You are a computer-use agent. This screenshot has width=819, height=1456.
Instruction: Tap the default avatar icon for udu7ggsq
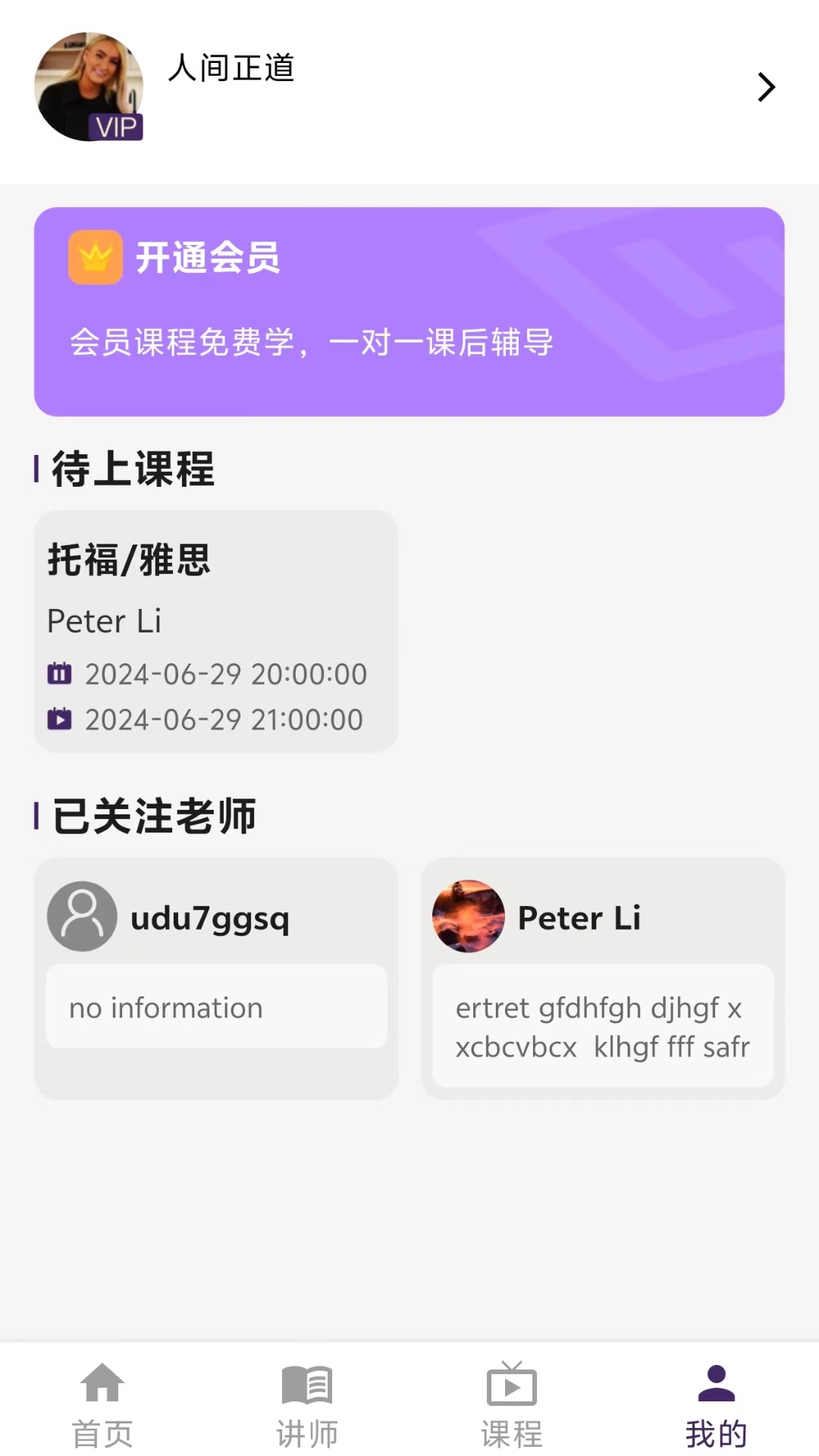tap(82, 916)
